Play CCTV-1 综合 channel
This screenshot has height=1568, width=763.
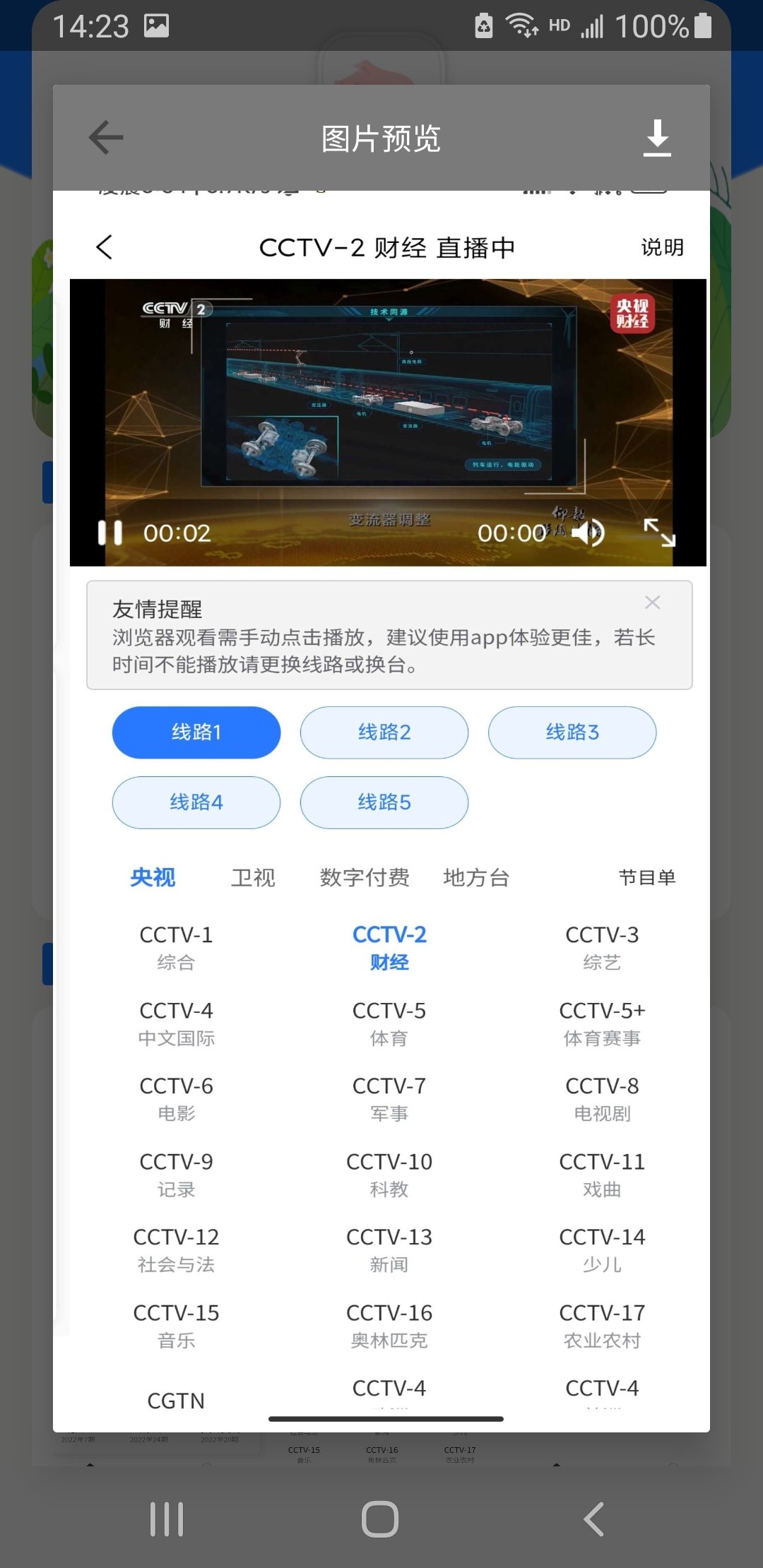tap(177, 946)
